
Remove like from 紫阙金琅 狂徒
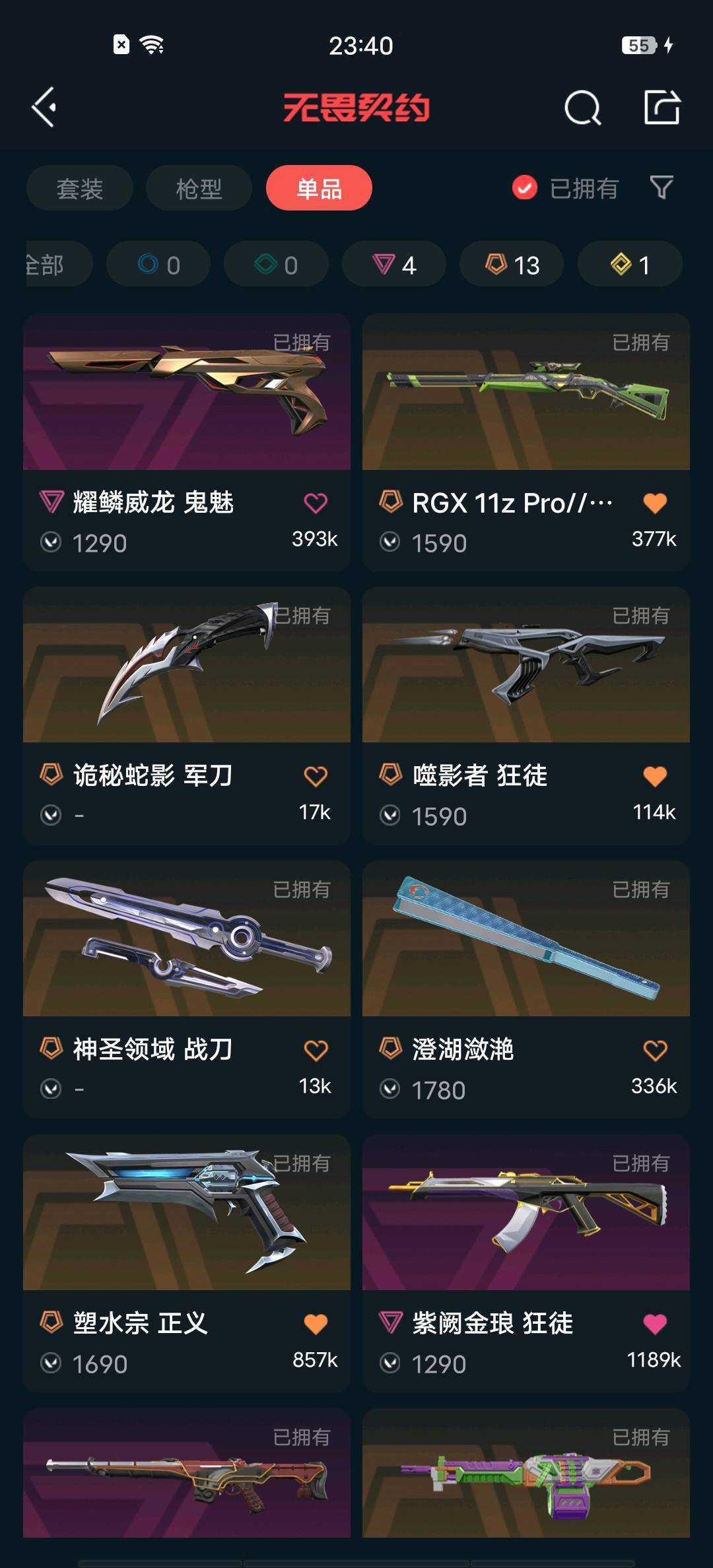655,1324
